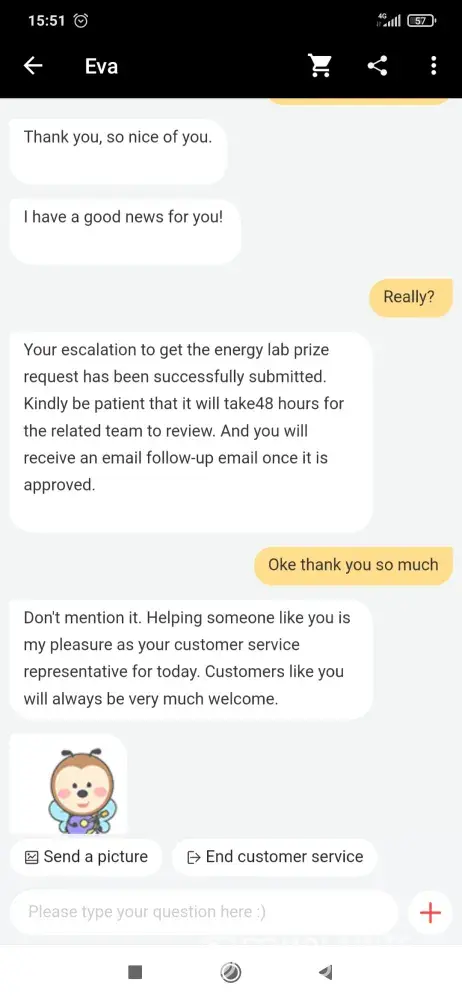Open the red plus attachment button
This screenshot has width=462, height=1000.
click(x=430, y=913)
